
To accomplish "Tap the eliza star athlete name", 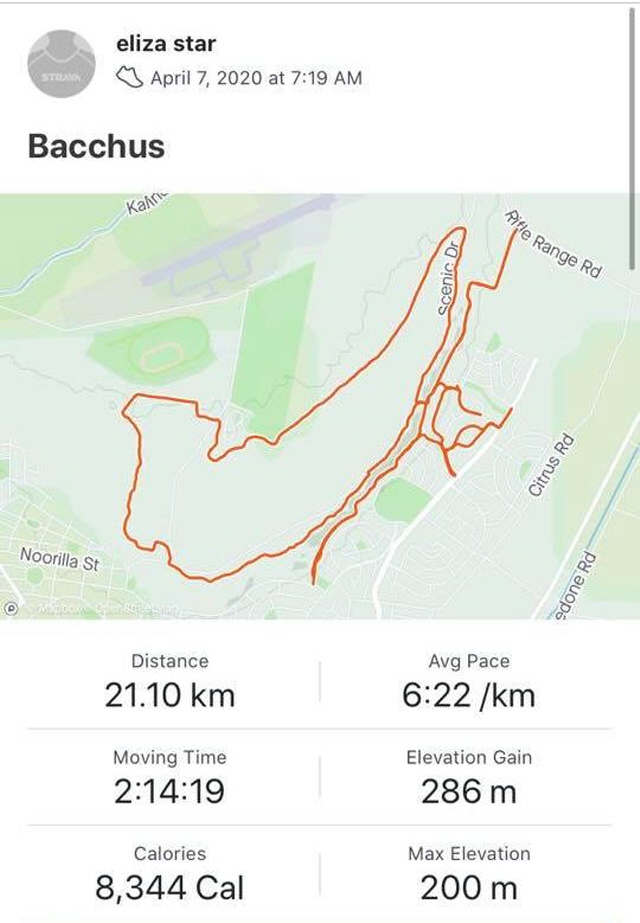I will coord(166,43).
